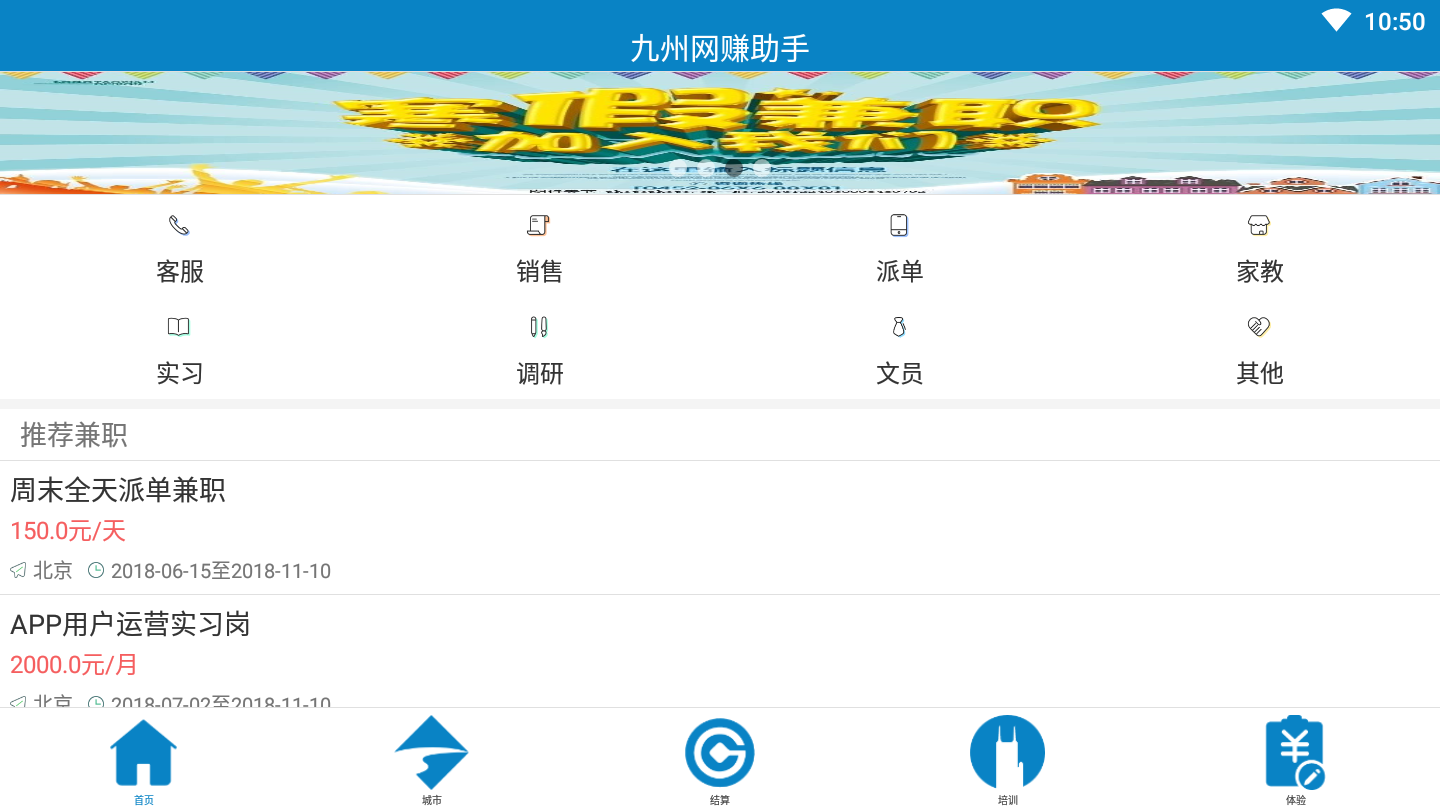Open the 其他 category
This screenshot has height=810, width=1440.
point(1259,352)
